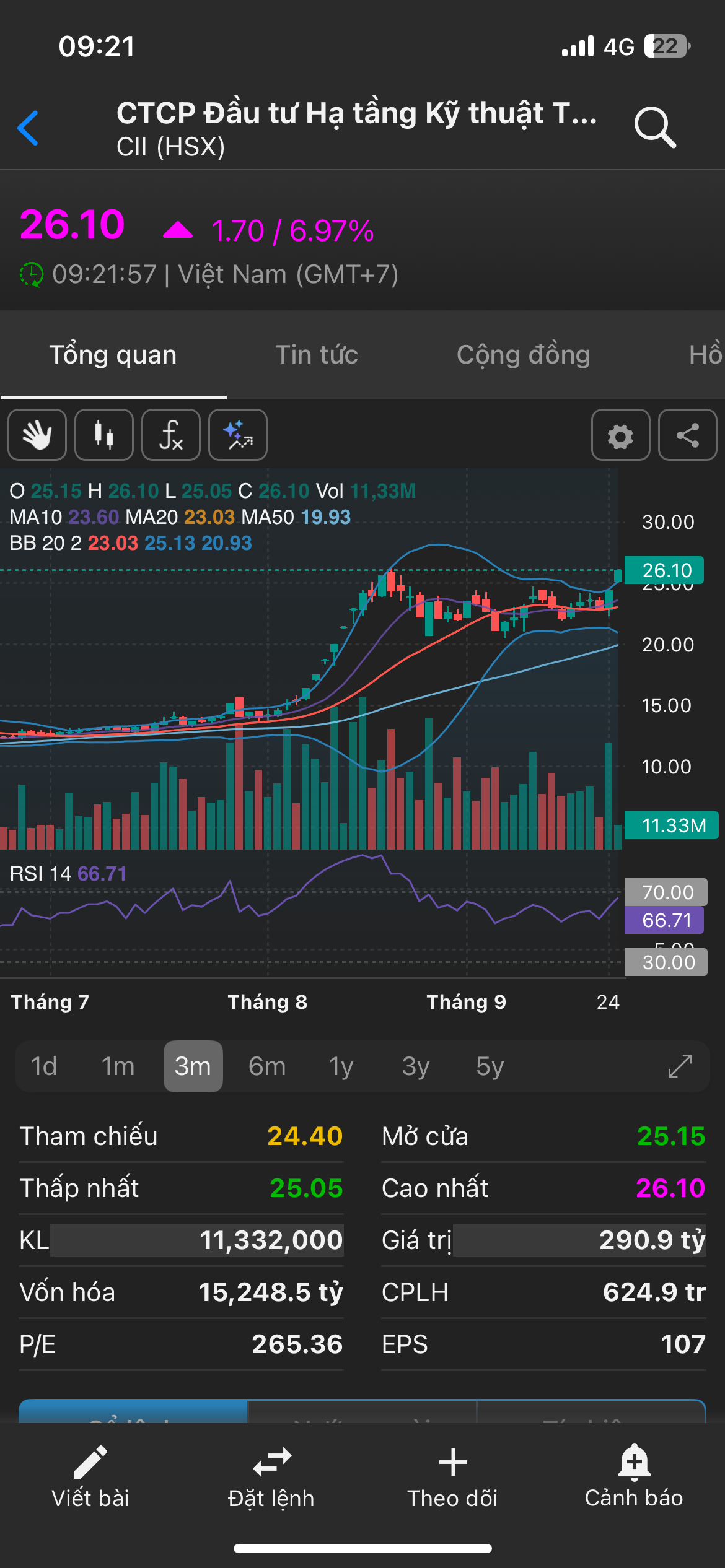Tap Viết bài to write a post
Screen dimensions: 725x1568
[x=90, y=1478]
